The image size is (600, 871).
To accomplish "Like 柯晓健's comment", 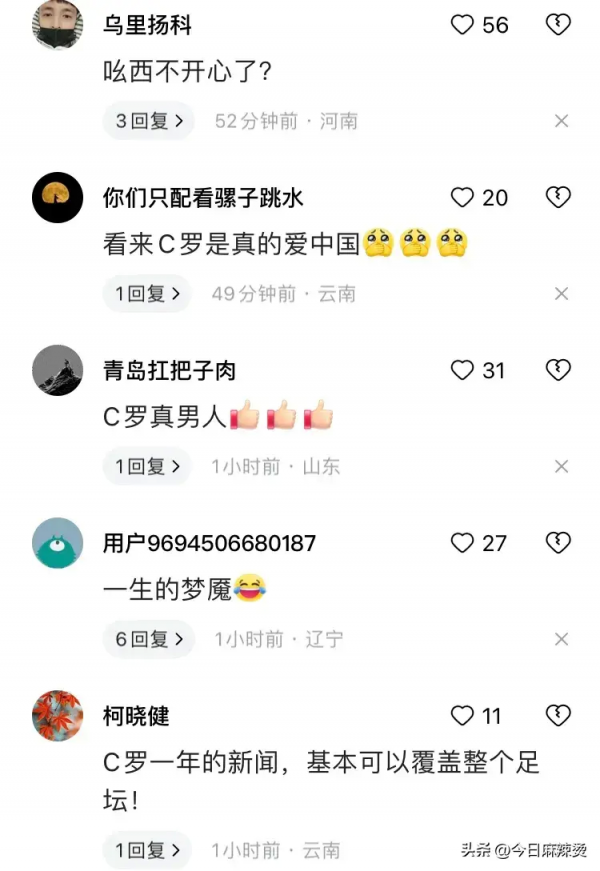I will (x=462, y=716).
